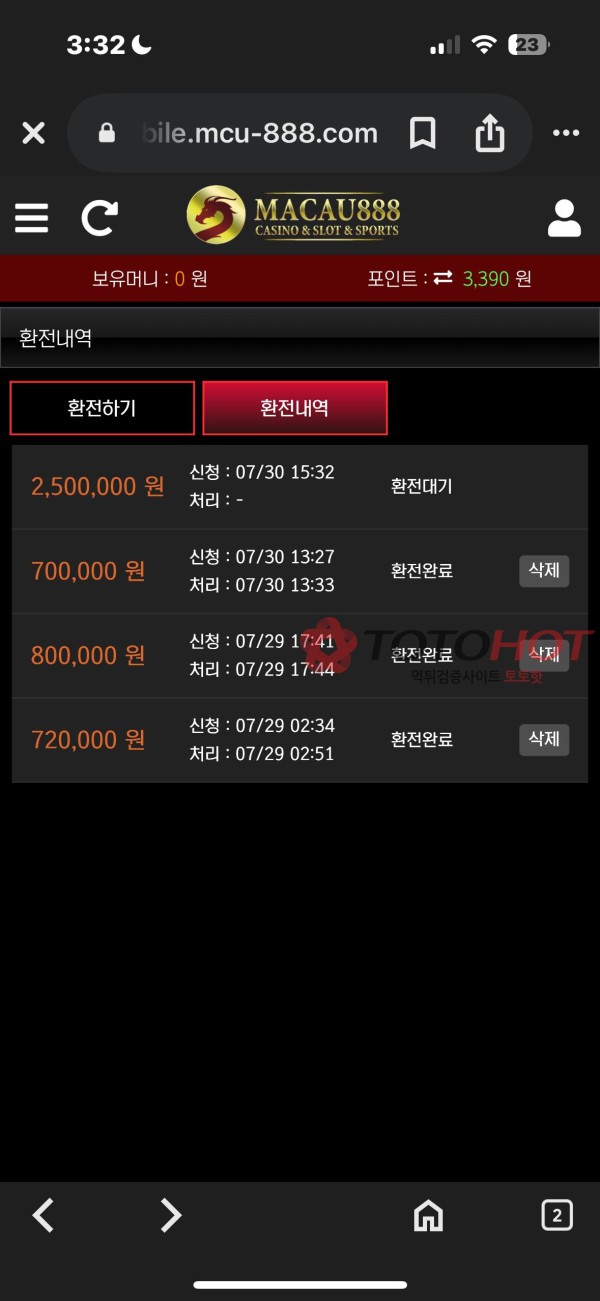Image resolution: width=600 pixels, height=1301 pixels.
Task: Open the user profile icon
Action: [564, 218]
